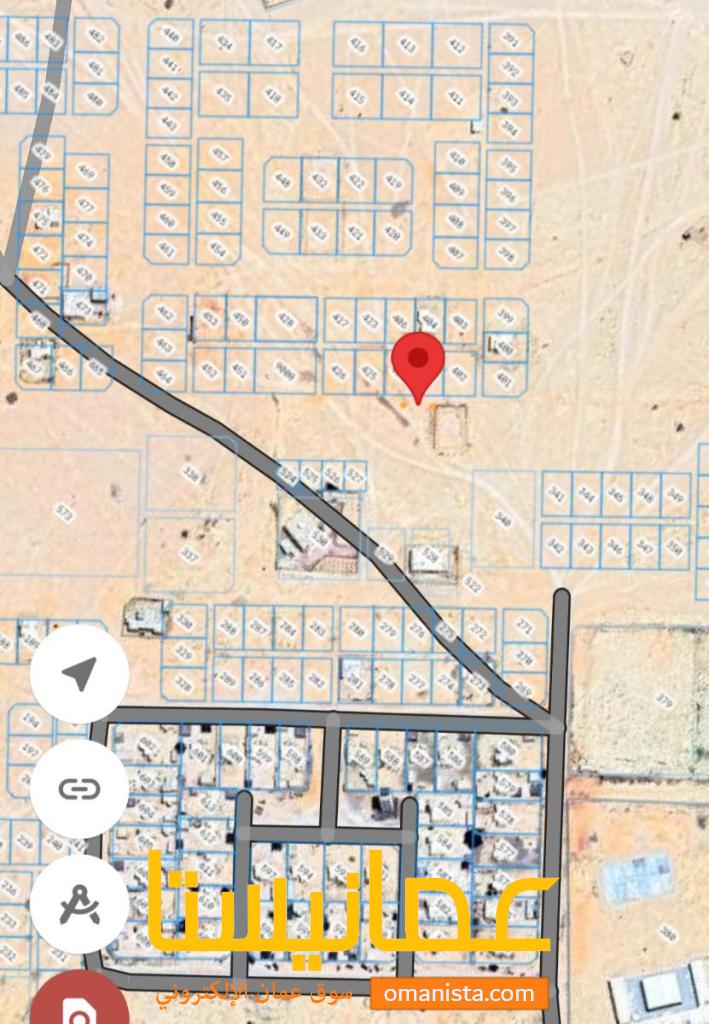
Task: Tap the location arrow button
Action: [x=79, y=674]
